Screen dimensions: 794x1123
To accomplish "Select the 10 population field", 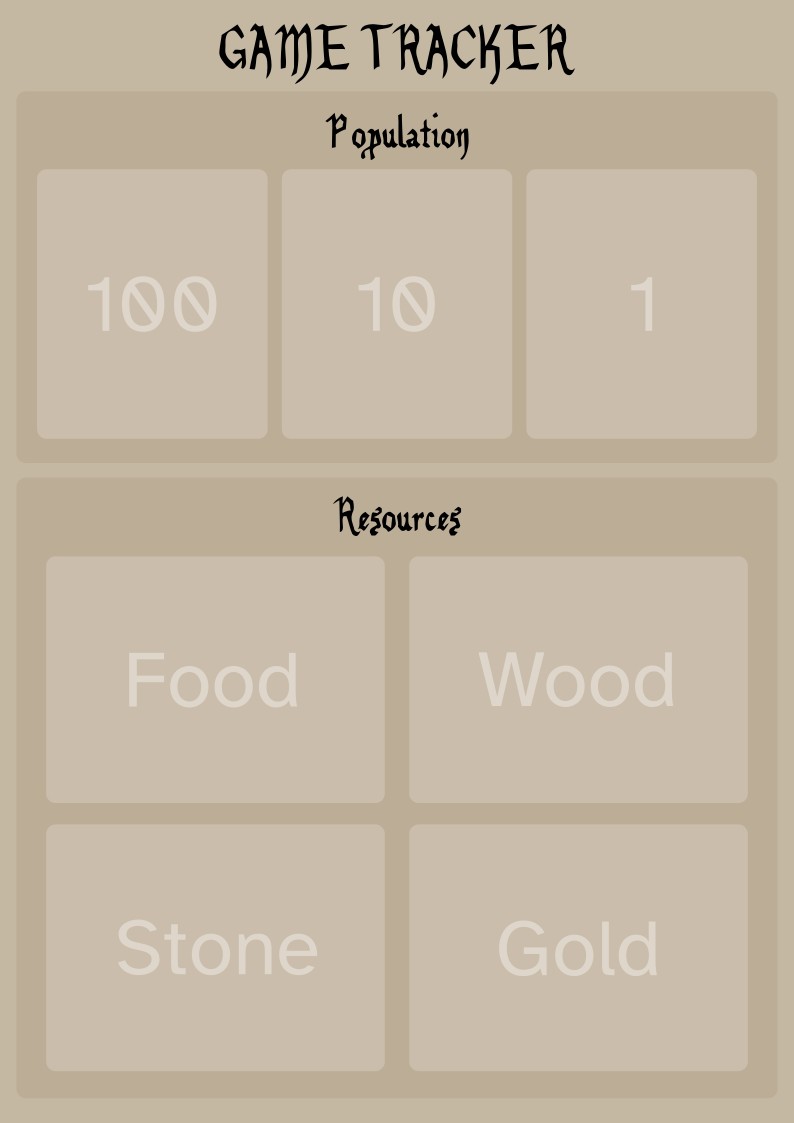I will (x=397, y=304).
